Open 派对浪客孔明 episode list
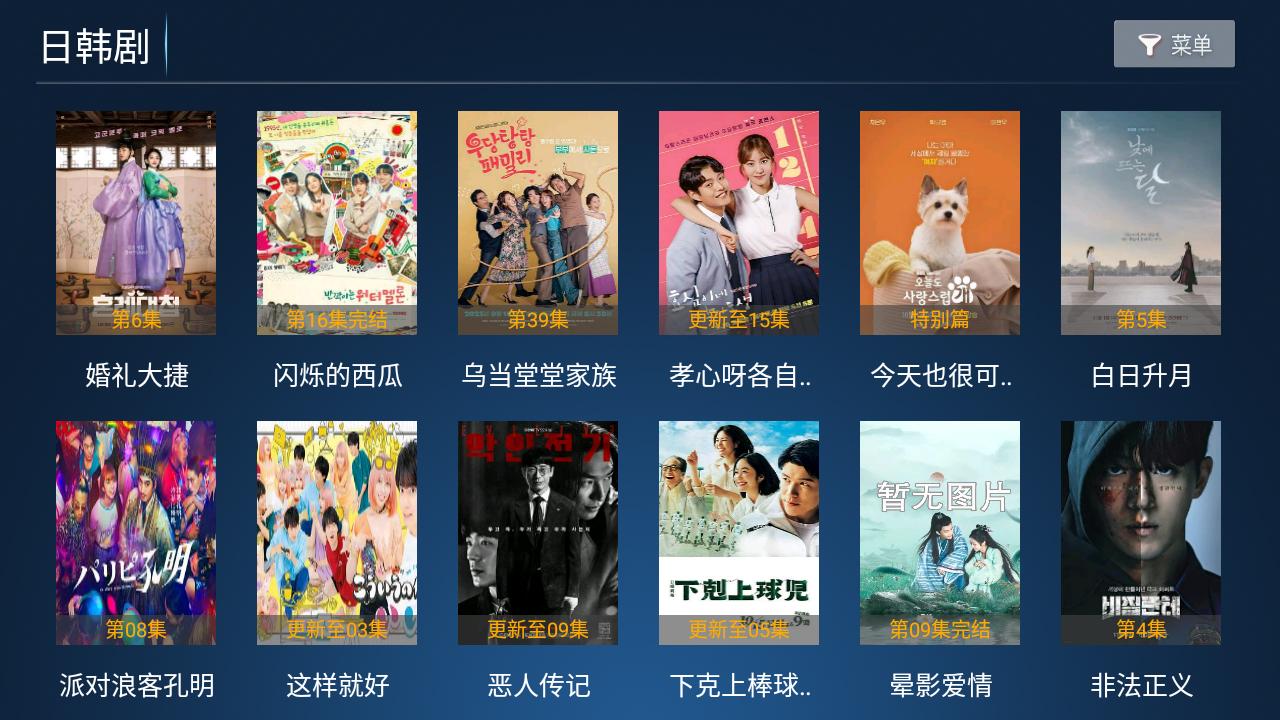This screenshot has width=1280, height=720. pos(136,533)
